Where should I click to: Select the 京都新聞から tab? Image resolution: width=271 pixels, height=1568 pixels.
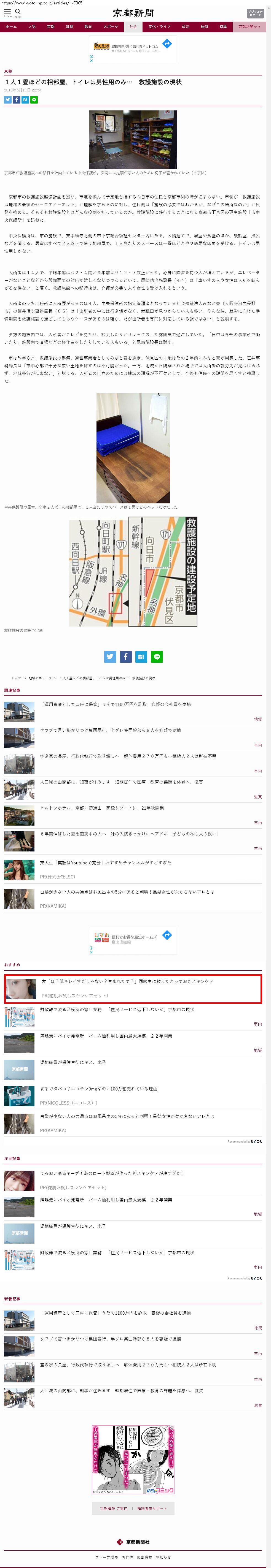pos(249,27)
